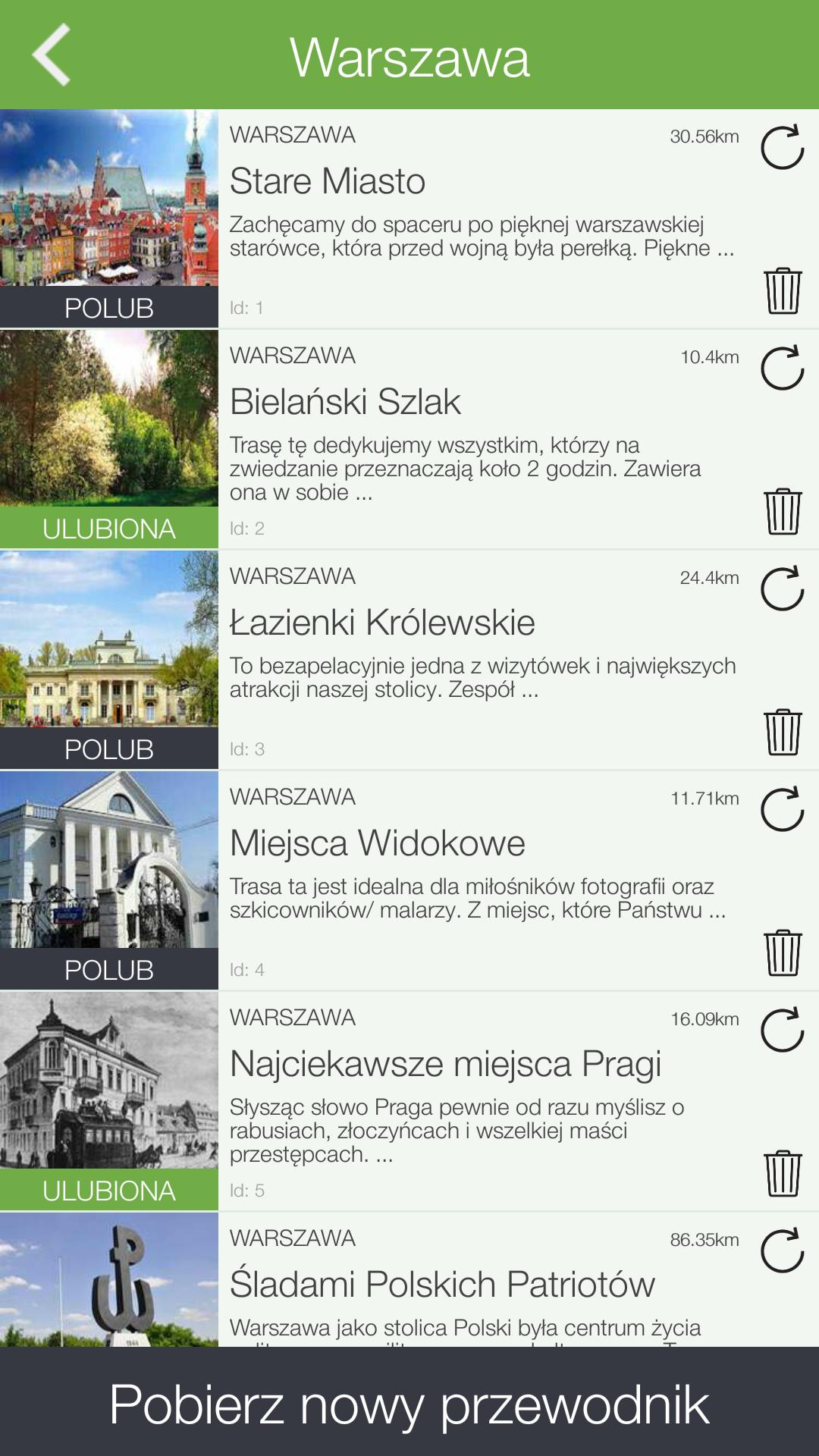The width and height of the screenshot is (819, 1456).
Task: Delete the Bielański Szlak guide
Action: [783, 511]
